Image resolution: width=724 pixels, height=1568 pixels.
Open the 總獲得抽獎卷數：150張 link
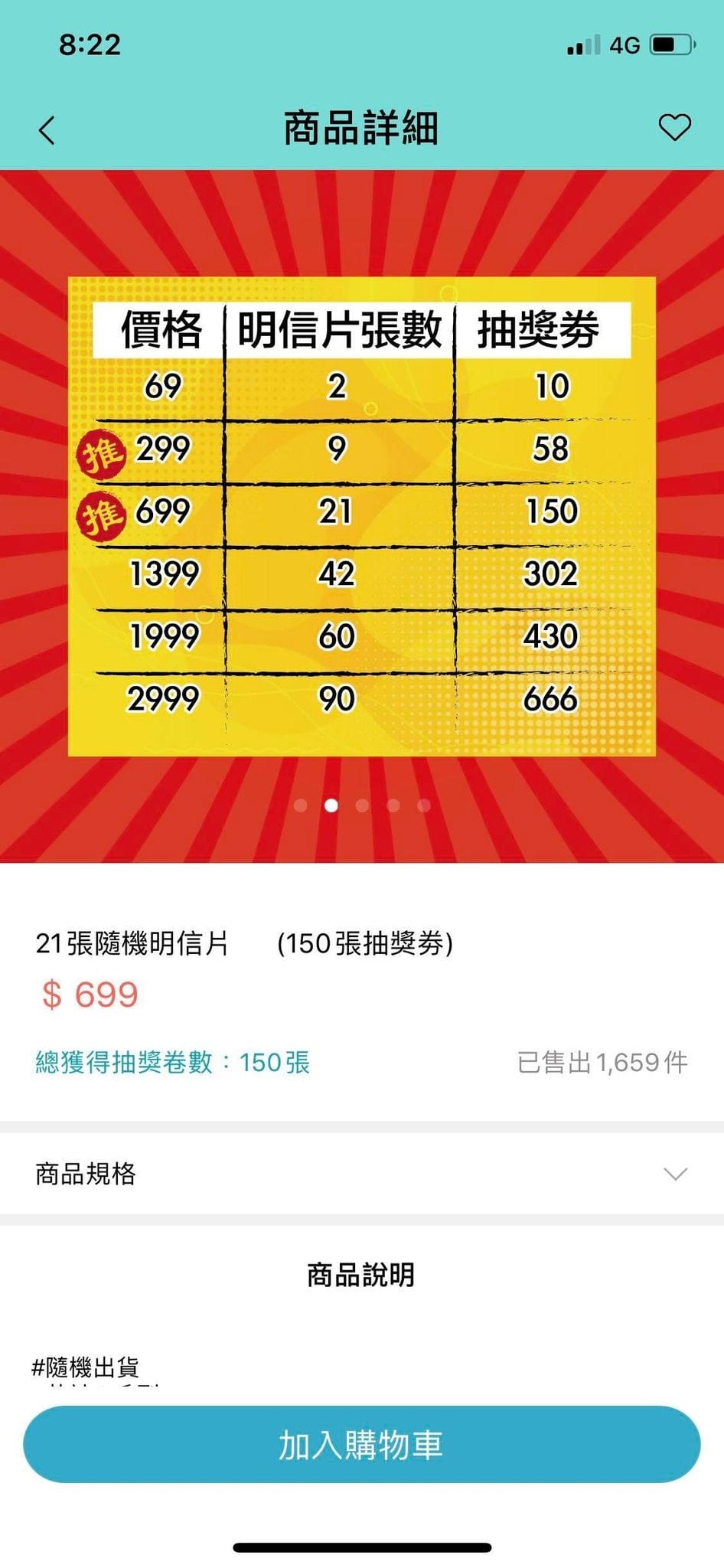pos(173,1062)
